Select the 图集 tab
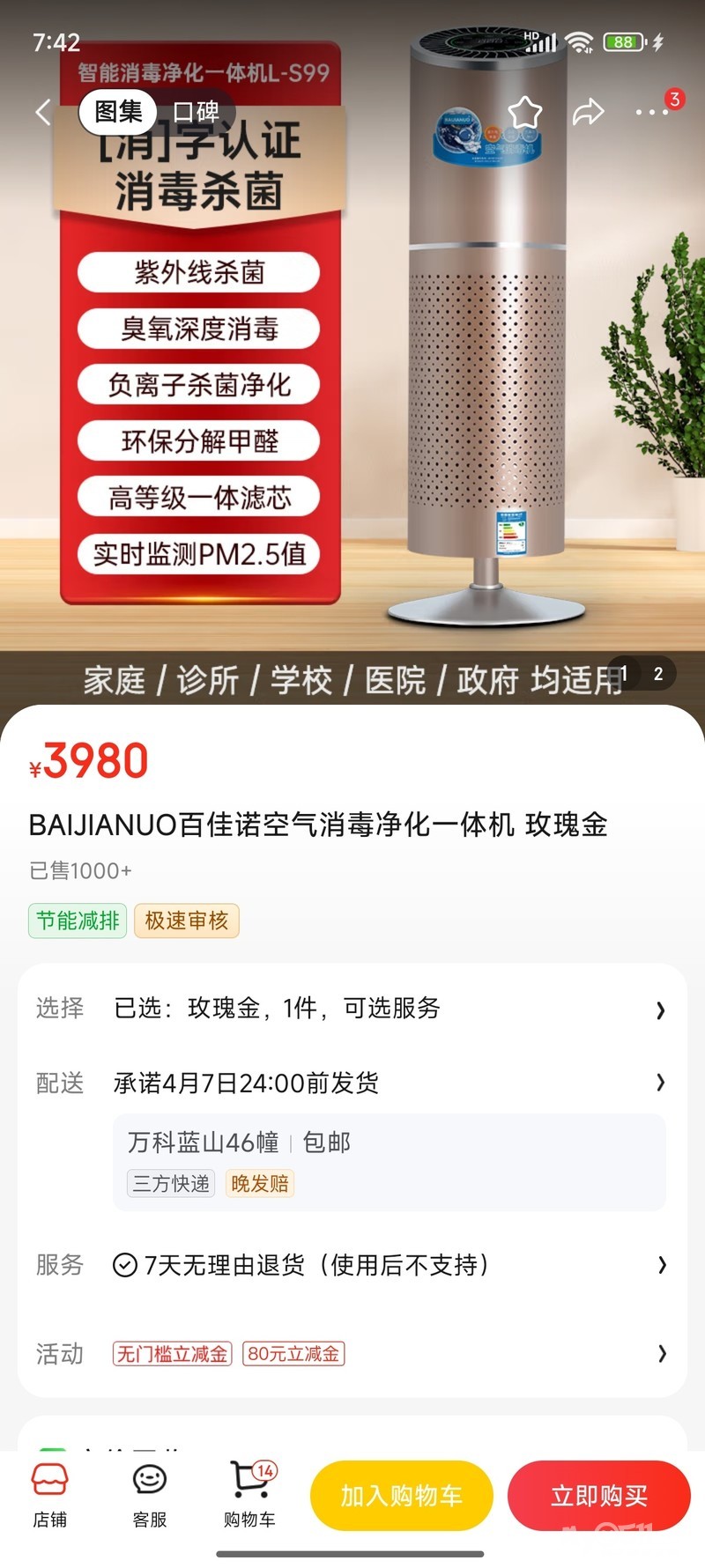 click(x=118, y=112)
